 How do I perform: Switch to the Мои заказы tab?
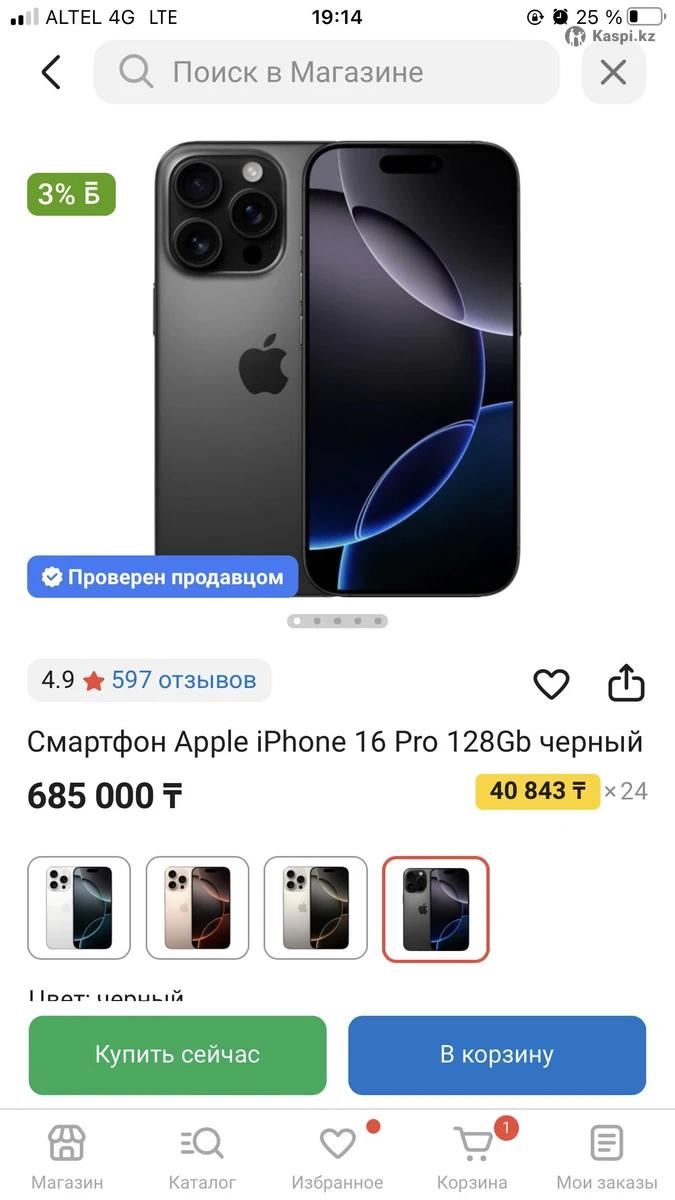point(607,1157)
